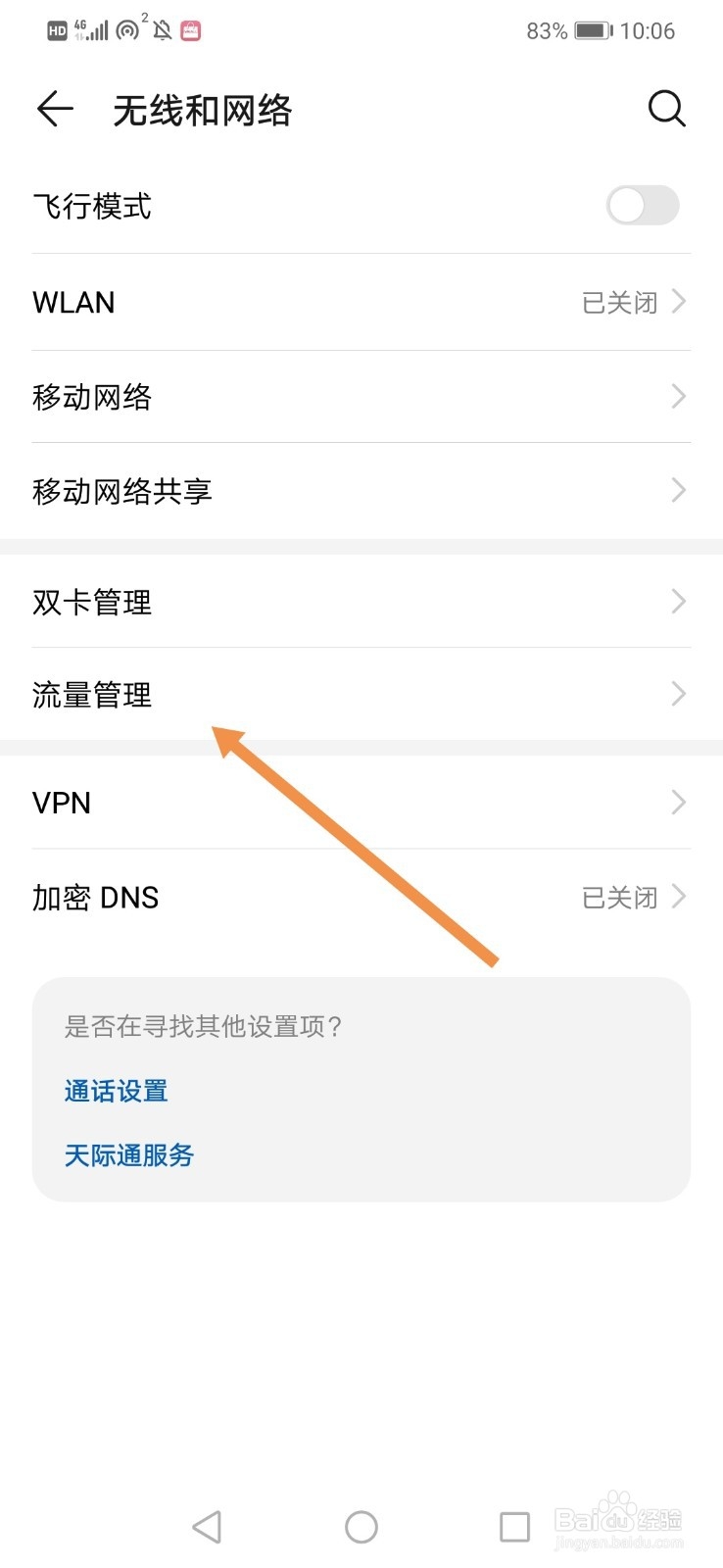Tap the battery indicator
The image size is (723, 1568).
[x=594, y=30]
